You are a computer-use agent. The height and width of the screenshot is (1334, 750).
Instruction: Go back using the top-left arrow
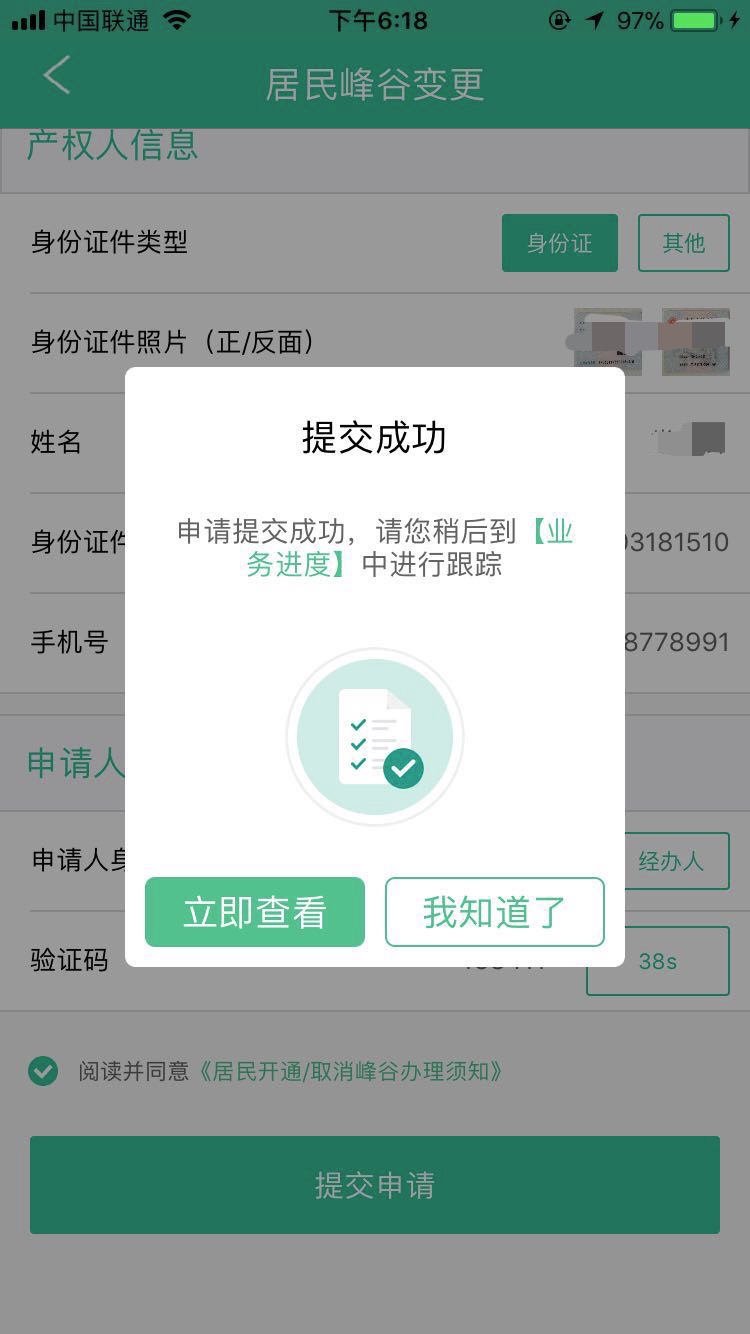(57, 76)
